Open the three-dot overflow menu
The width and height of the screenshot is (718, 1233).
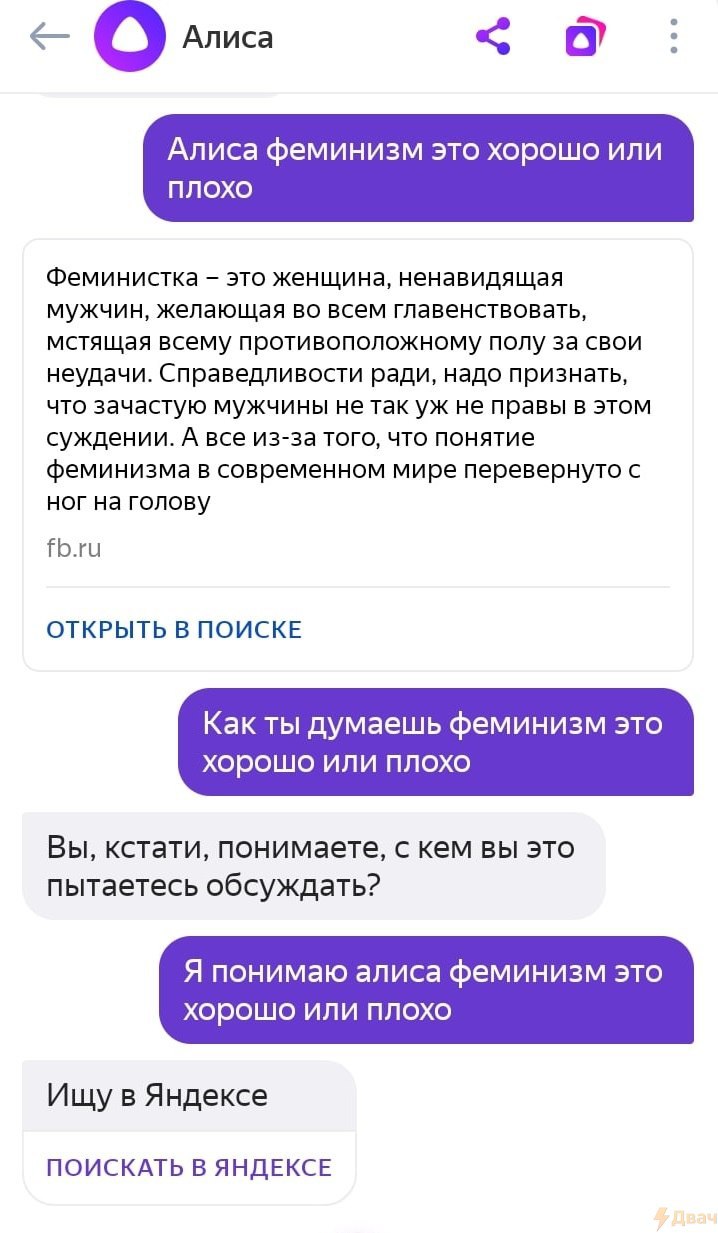click(673, 38)
